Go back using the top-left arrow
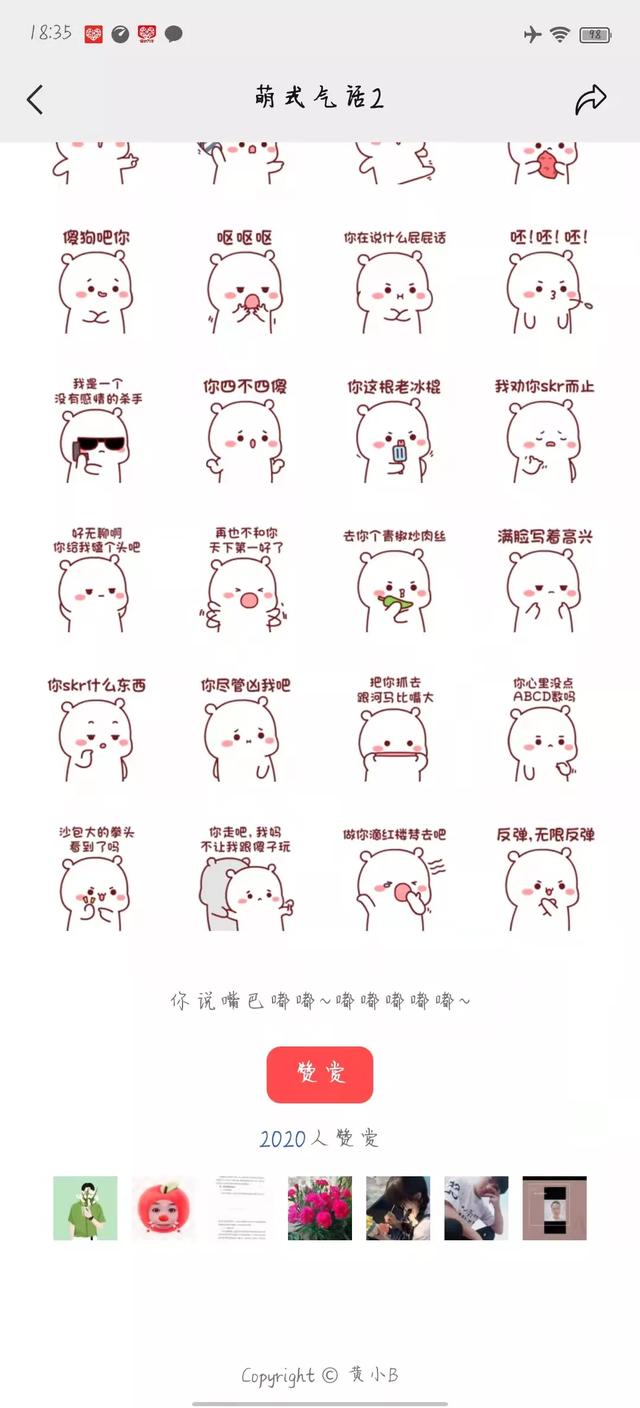Image resolution: width=640 pixels, height=1408 pixels. click(x=35, y=99)
